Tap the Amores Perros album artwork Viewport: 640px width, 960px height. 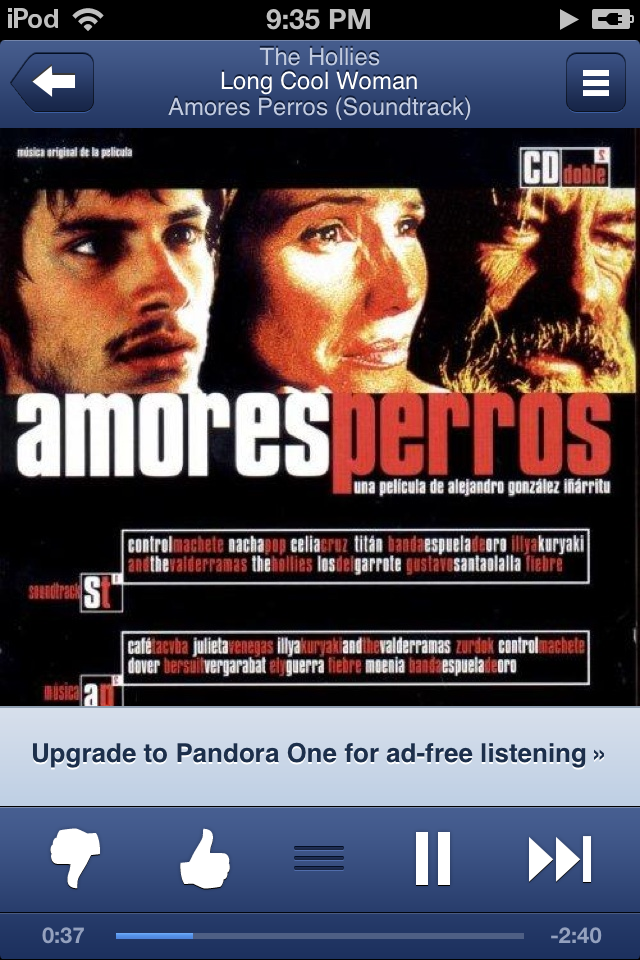pos(320,415)
